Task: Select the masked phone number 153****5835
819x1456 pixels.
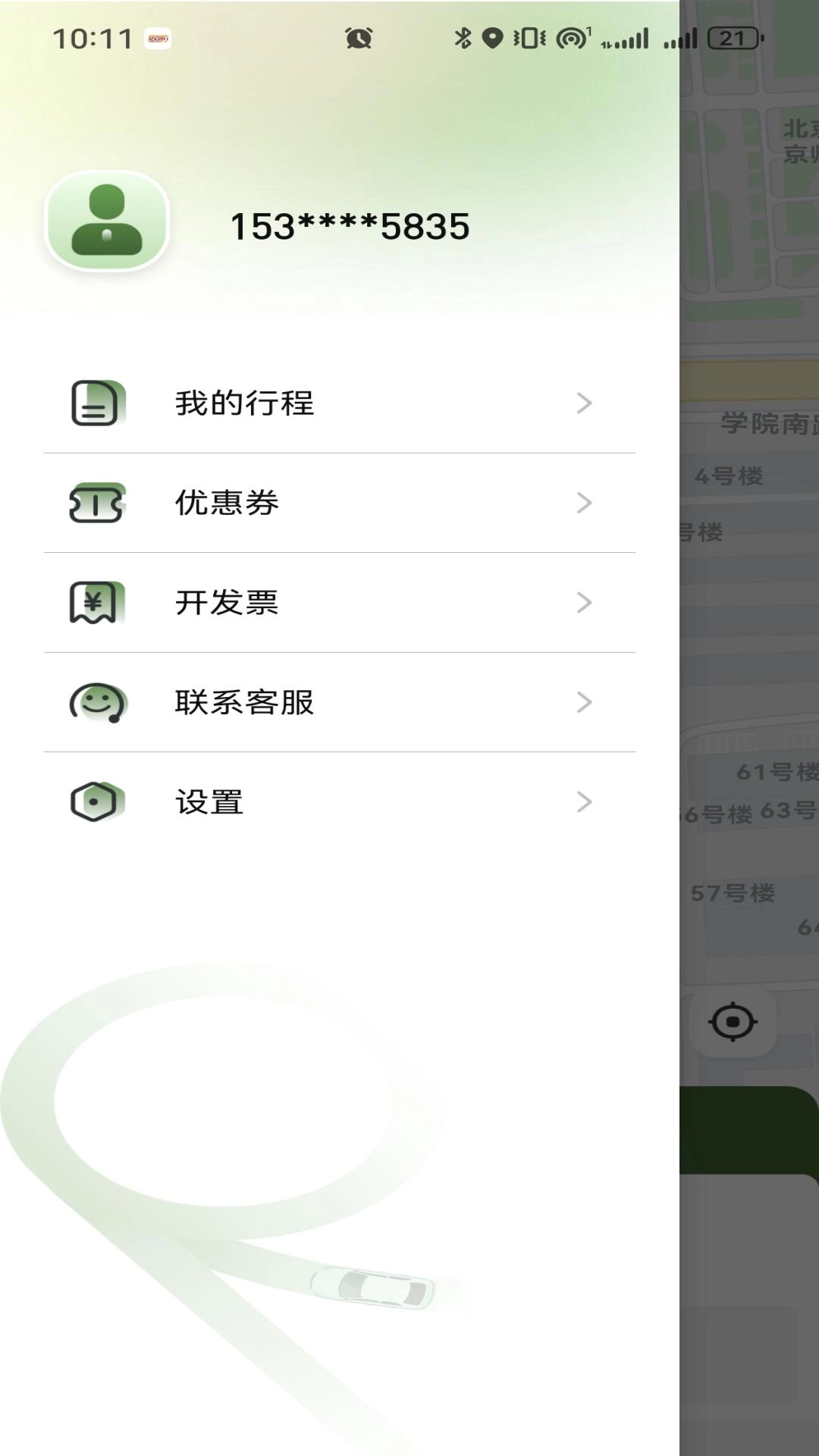Action: coord(350,225)
